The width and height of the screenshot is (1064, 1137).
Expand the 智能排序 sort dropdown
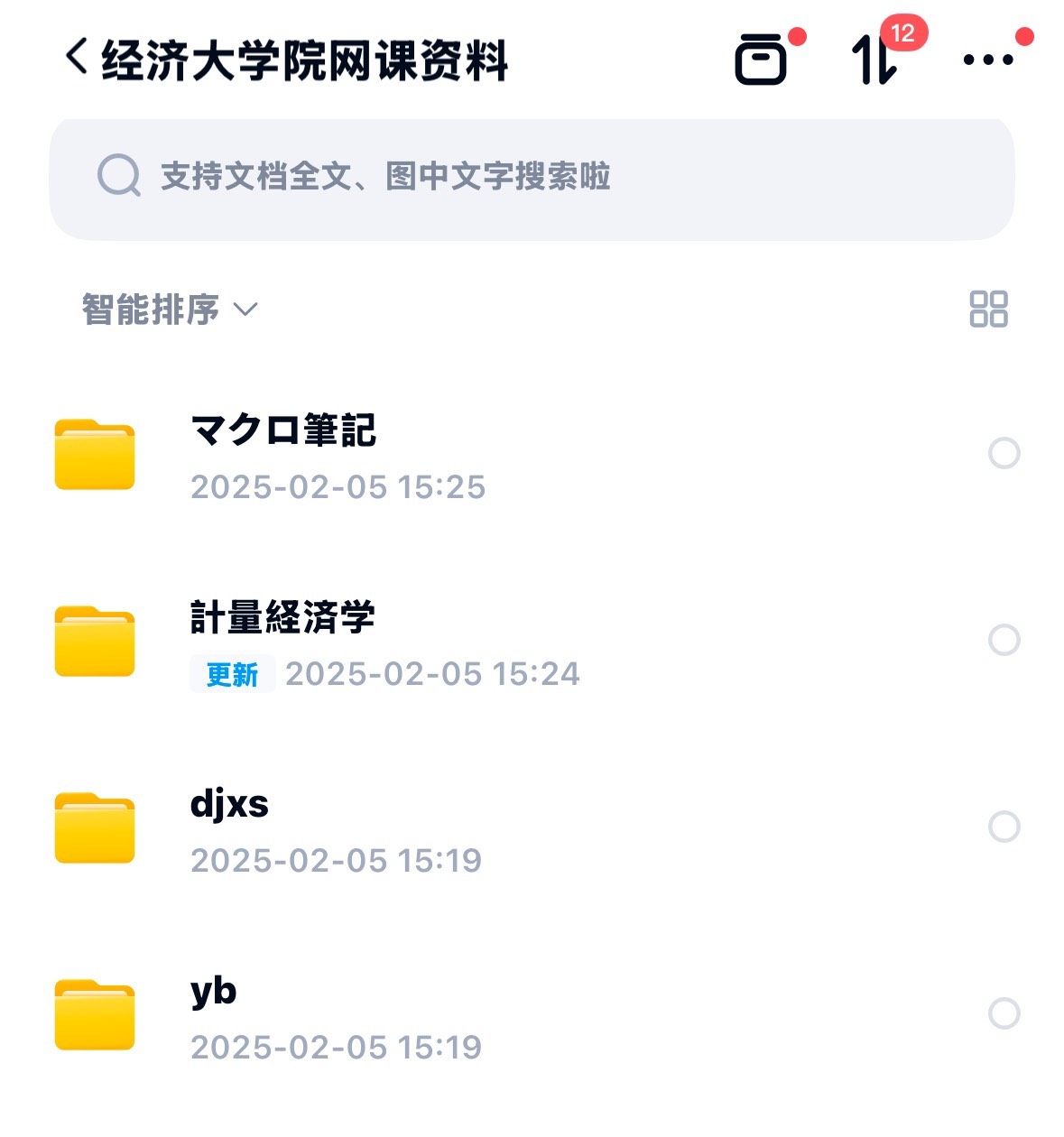click(170, 310)
